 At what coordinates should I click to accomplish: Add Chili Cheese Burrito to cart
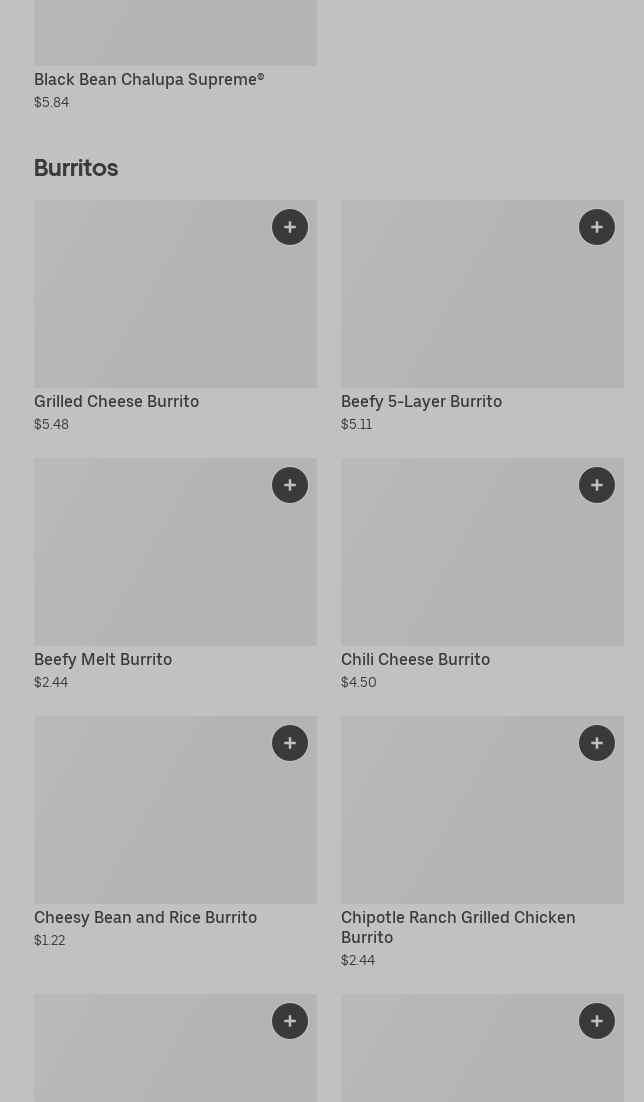597,485
